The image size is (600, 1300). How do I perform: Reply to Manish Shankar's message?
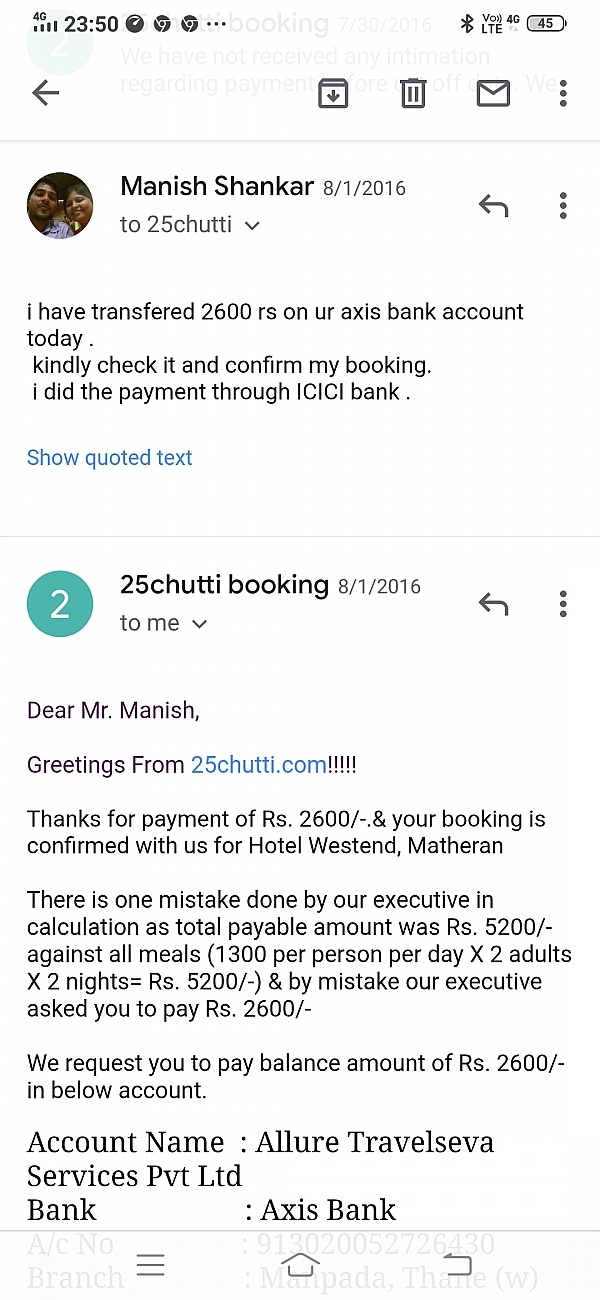pyautogui.click(x=493, y=206)
